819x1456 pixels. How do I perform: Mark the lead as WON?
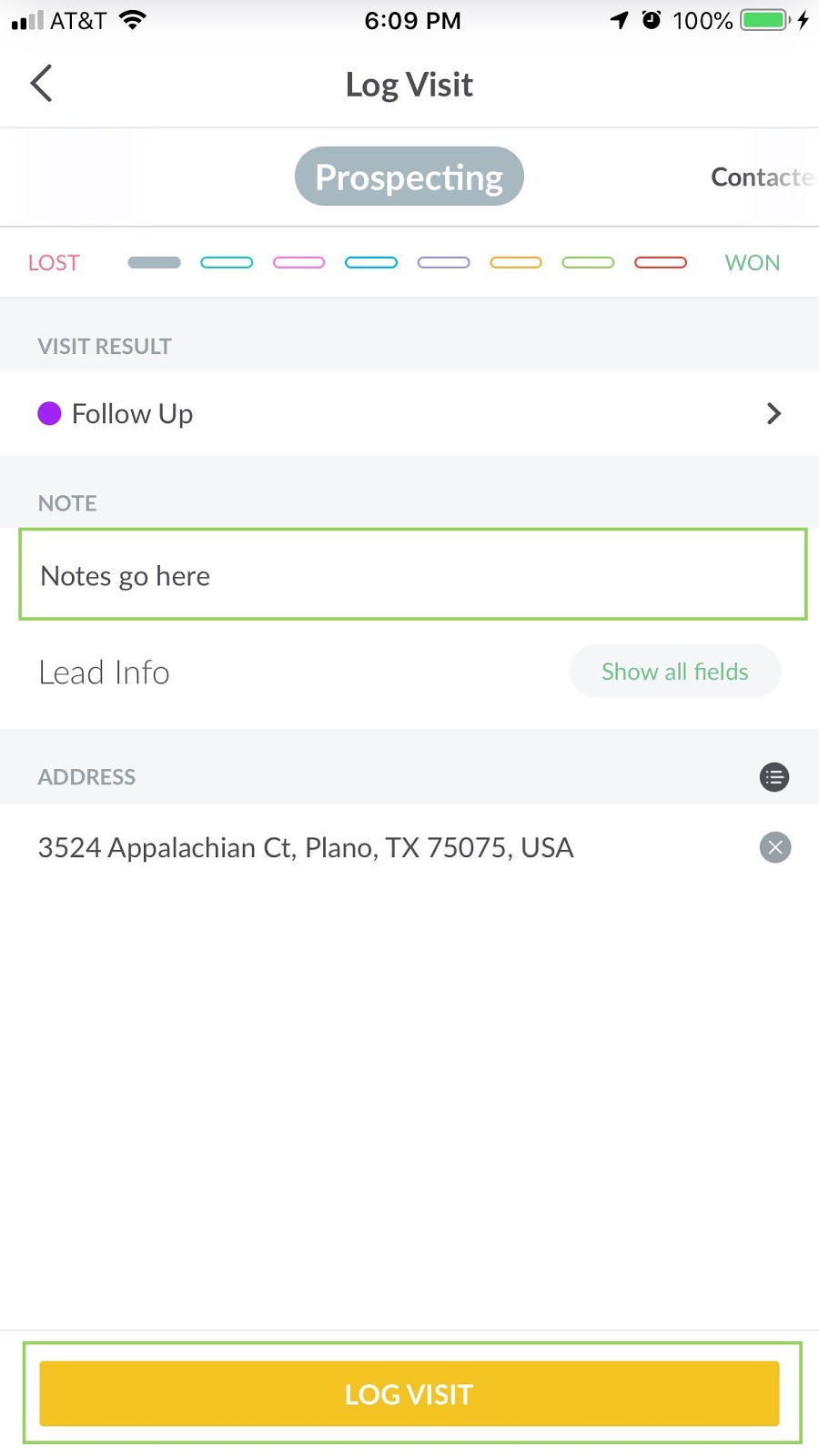[x=752, y=263]
